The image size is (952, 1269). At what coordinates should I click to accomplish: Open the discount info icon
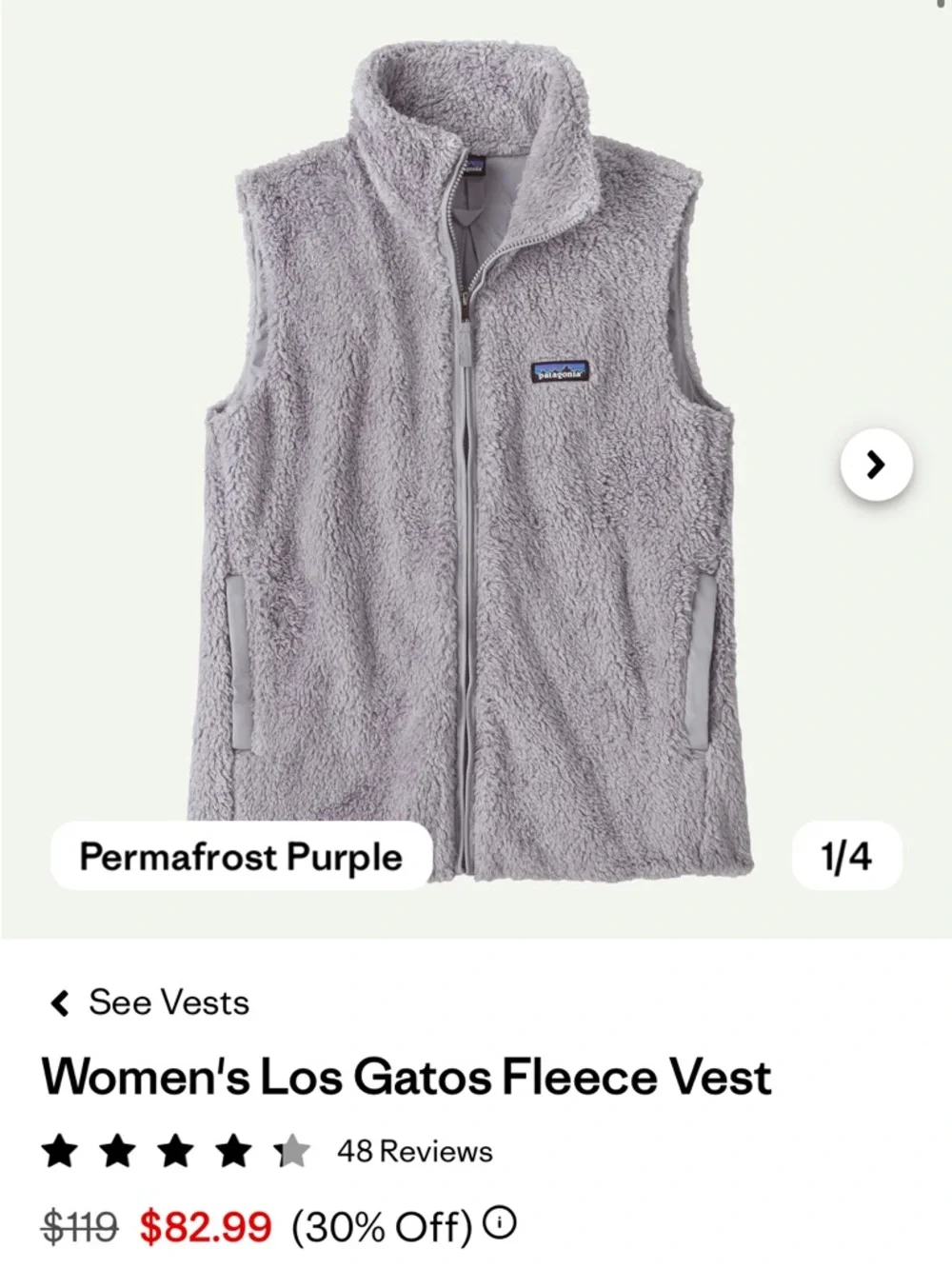click(500, 1221)
